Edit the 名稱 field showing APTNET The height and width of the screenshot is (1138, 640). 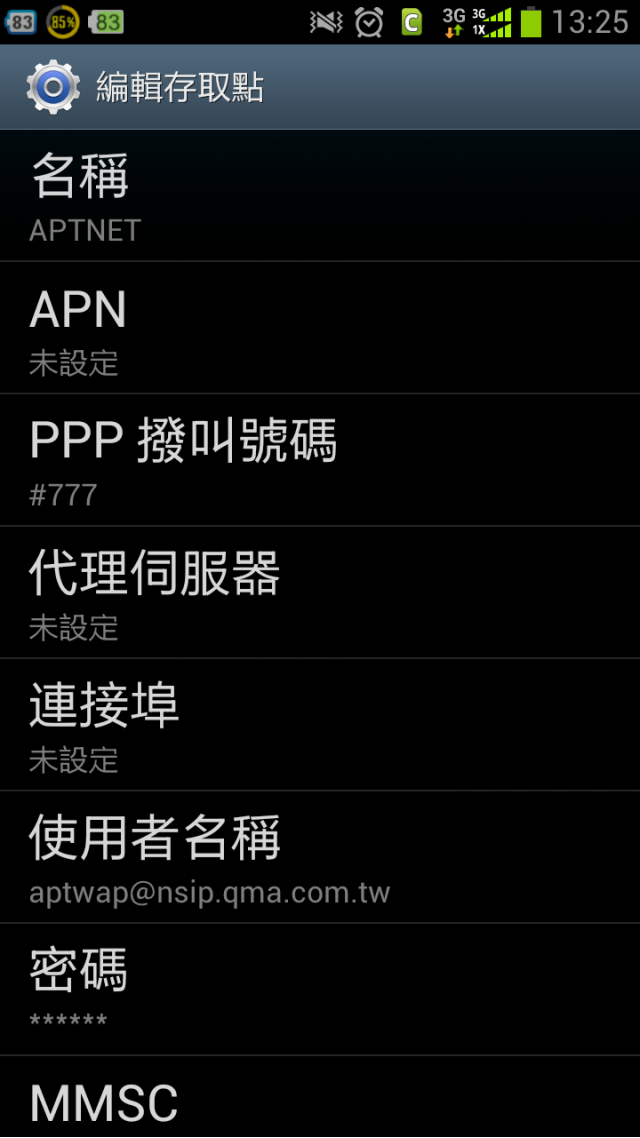point(320,197)
